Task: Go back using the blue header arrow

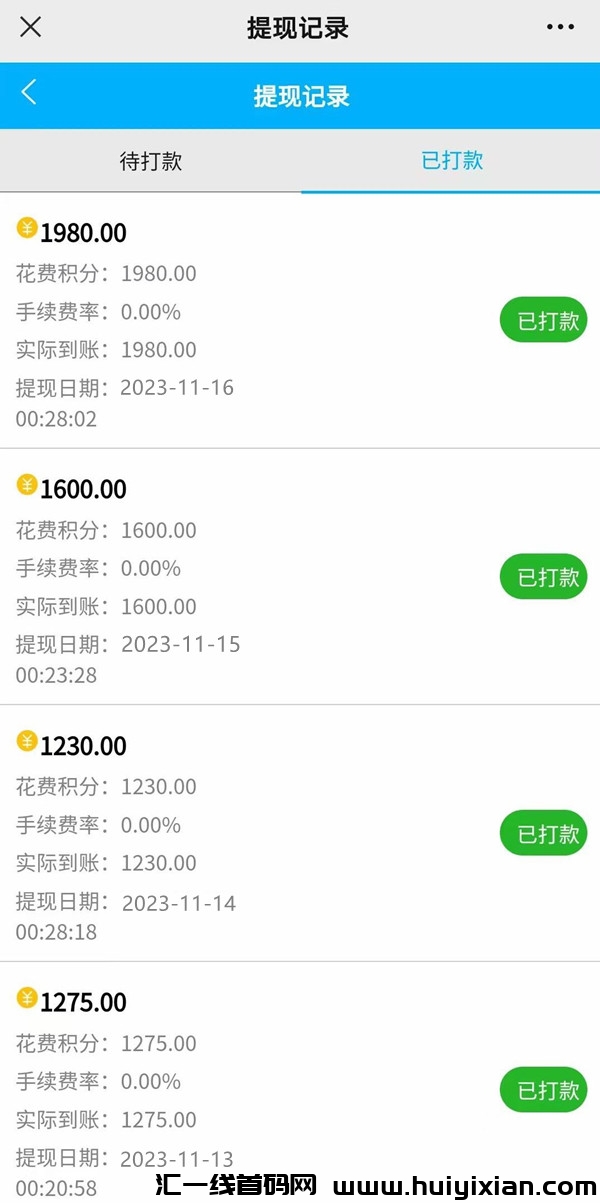Action: point(29,93)
